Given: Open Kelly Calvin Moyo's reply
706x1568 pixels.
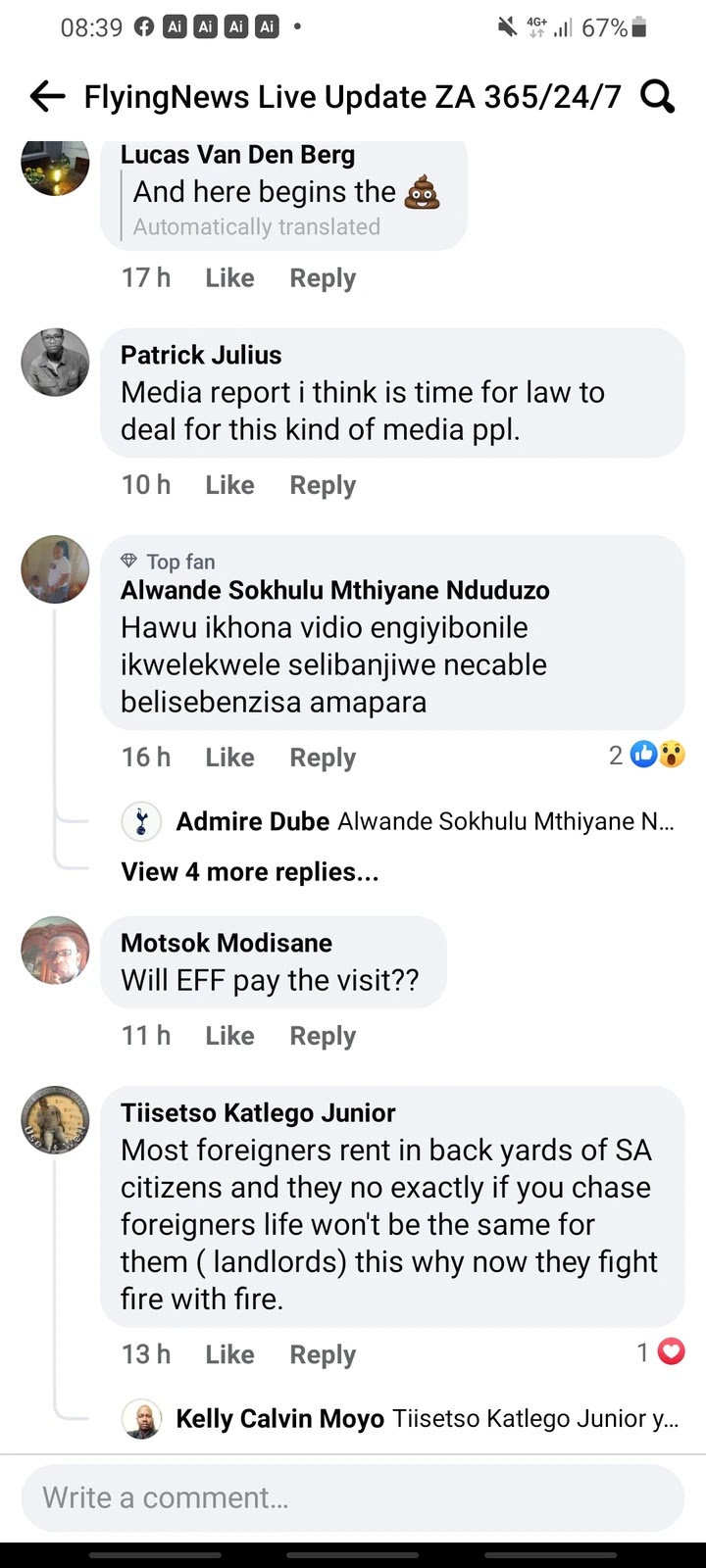Looking at the screenshot, I should click(x=399, y=1418).
